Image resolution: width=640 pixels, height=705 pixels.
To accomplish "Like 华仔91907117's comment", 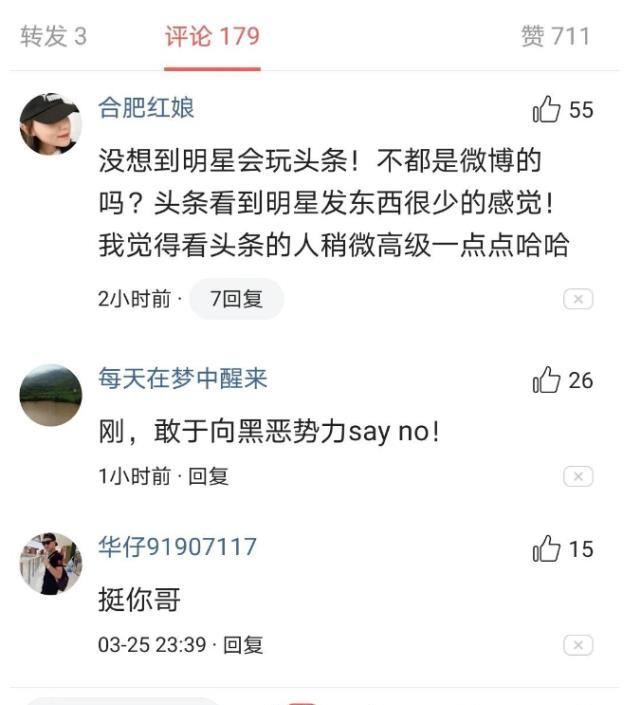I will (x=547, y=549).
